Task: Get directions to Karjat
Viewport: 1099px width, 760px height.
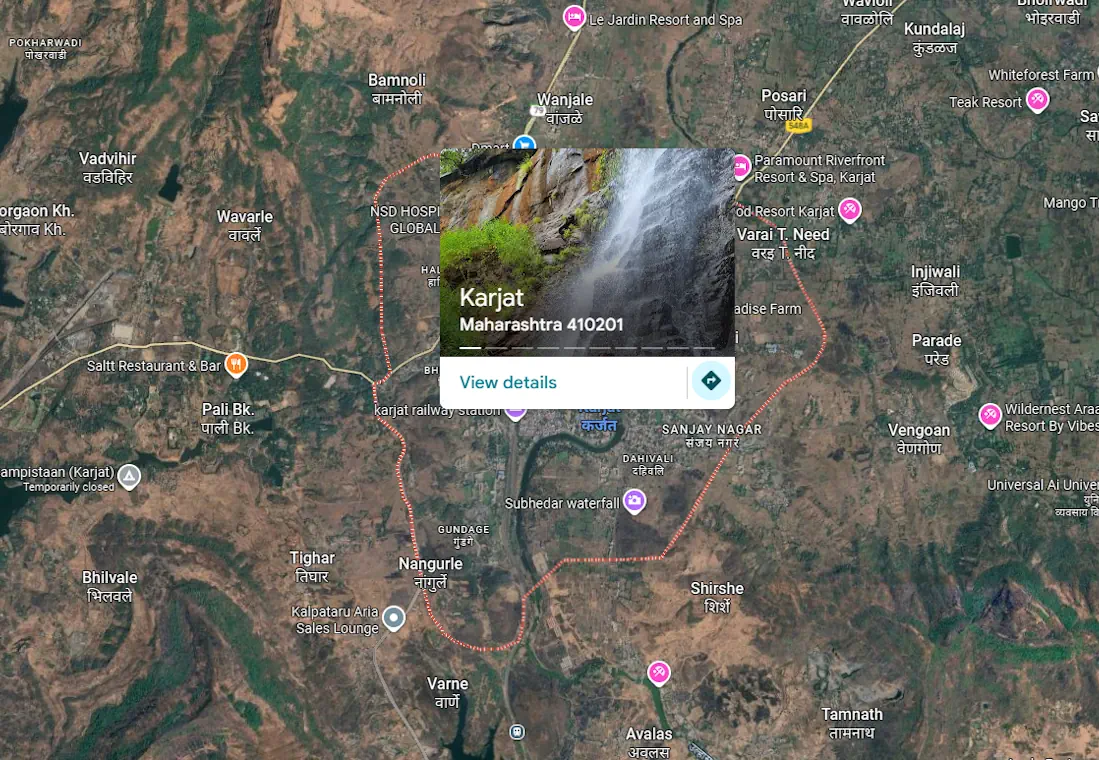Action: pos(711,381)
